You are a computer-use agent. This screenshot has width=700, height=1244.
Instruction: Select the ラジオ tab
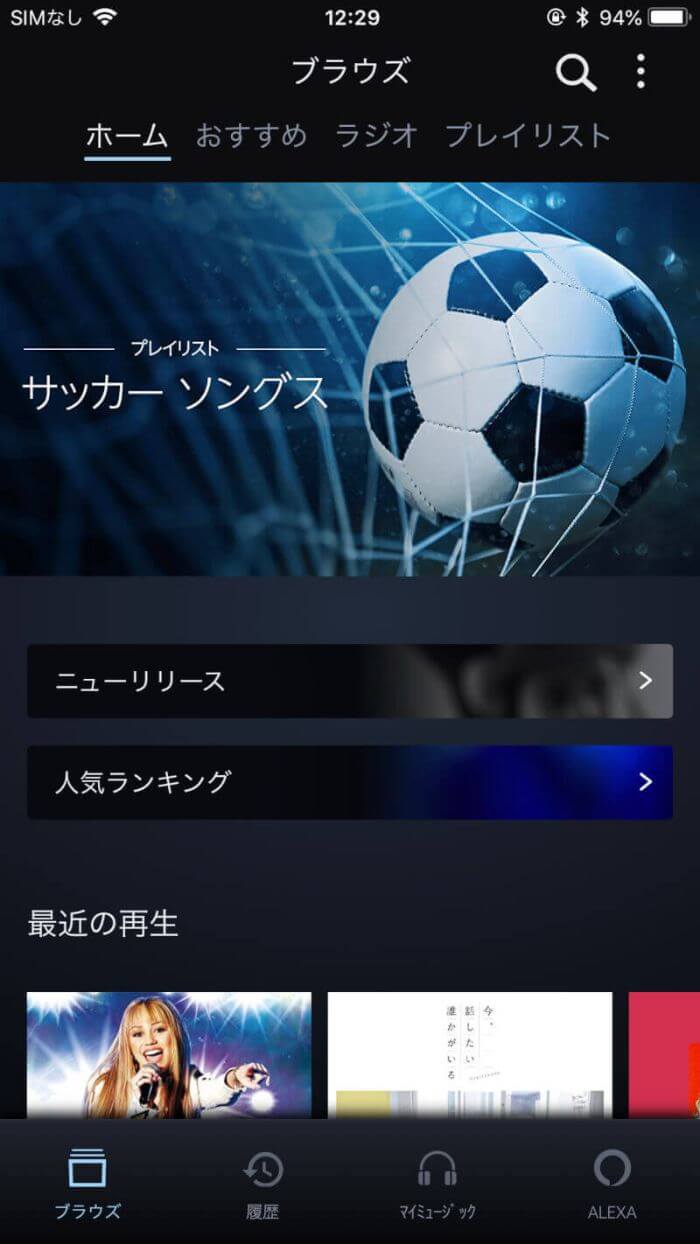click(x=376, y=135)
